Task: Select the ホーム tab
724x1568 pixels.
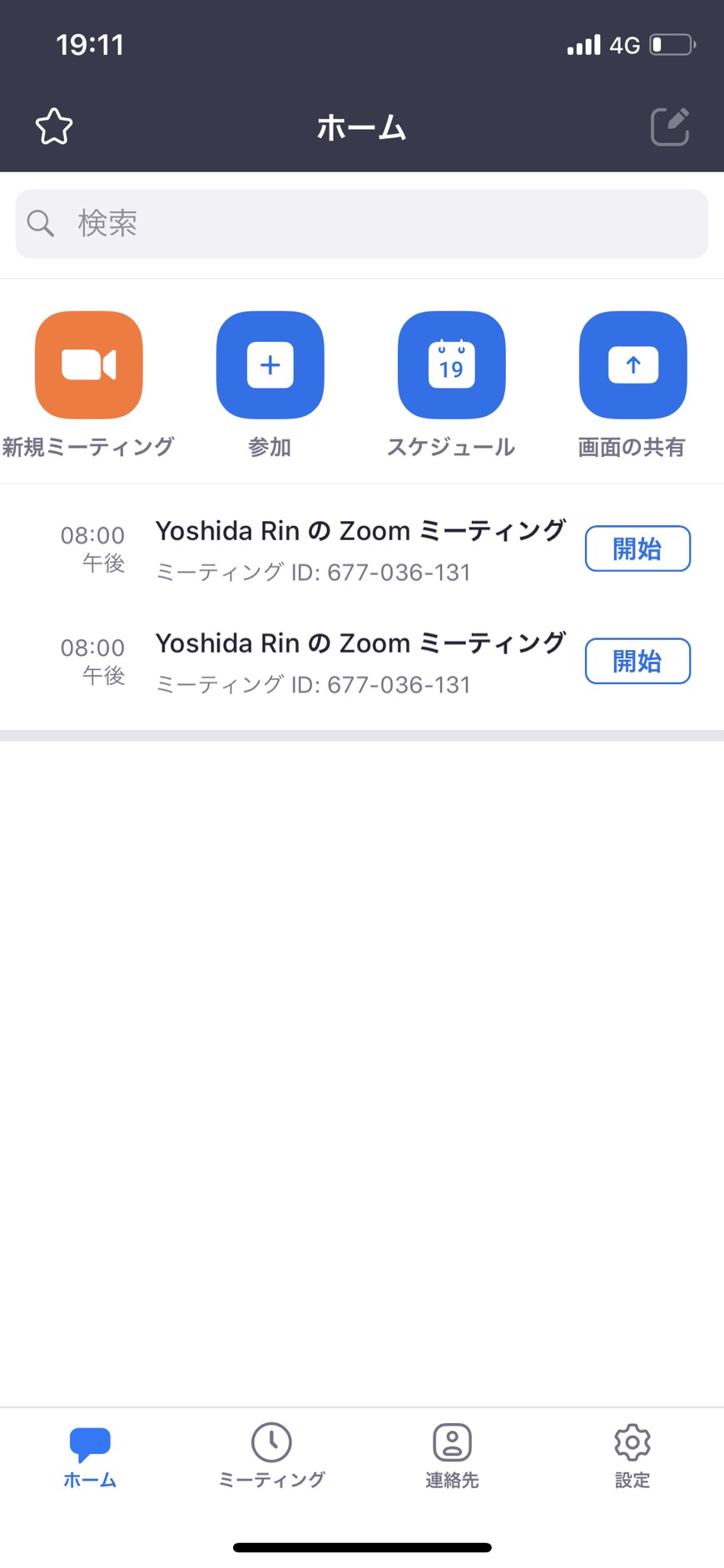Action: [90, 1456]
